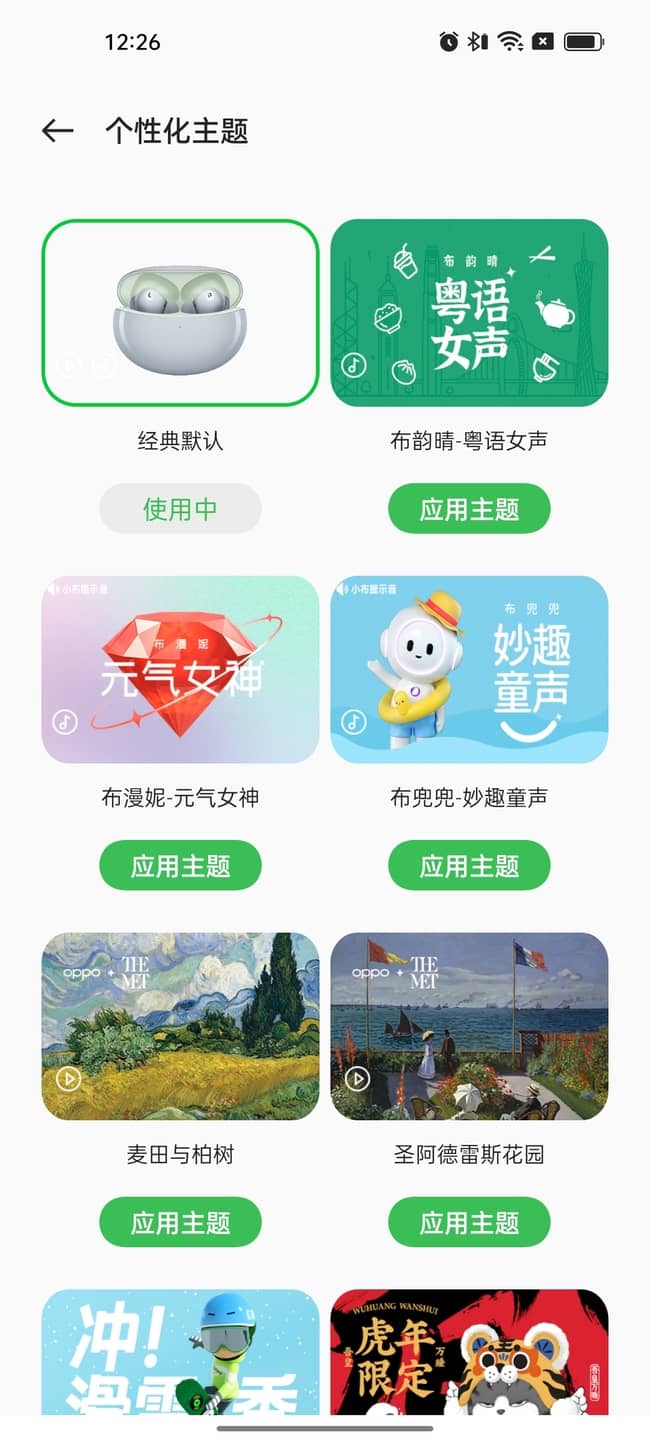Apply the 布韵晴-粤语女声 theme
This screenshot has width=650, height=1444.
[469, 509]
